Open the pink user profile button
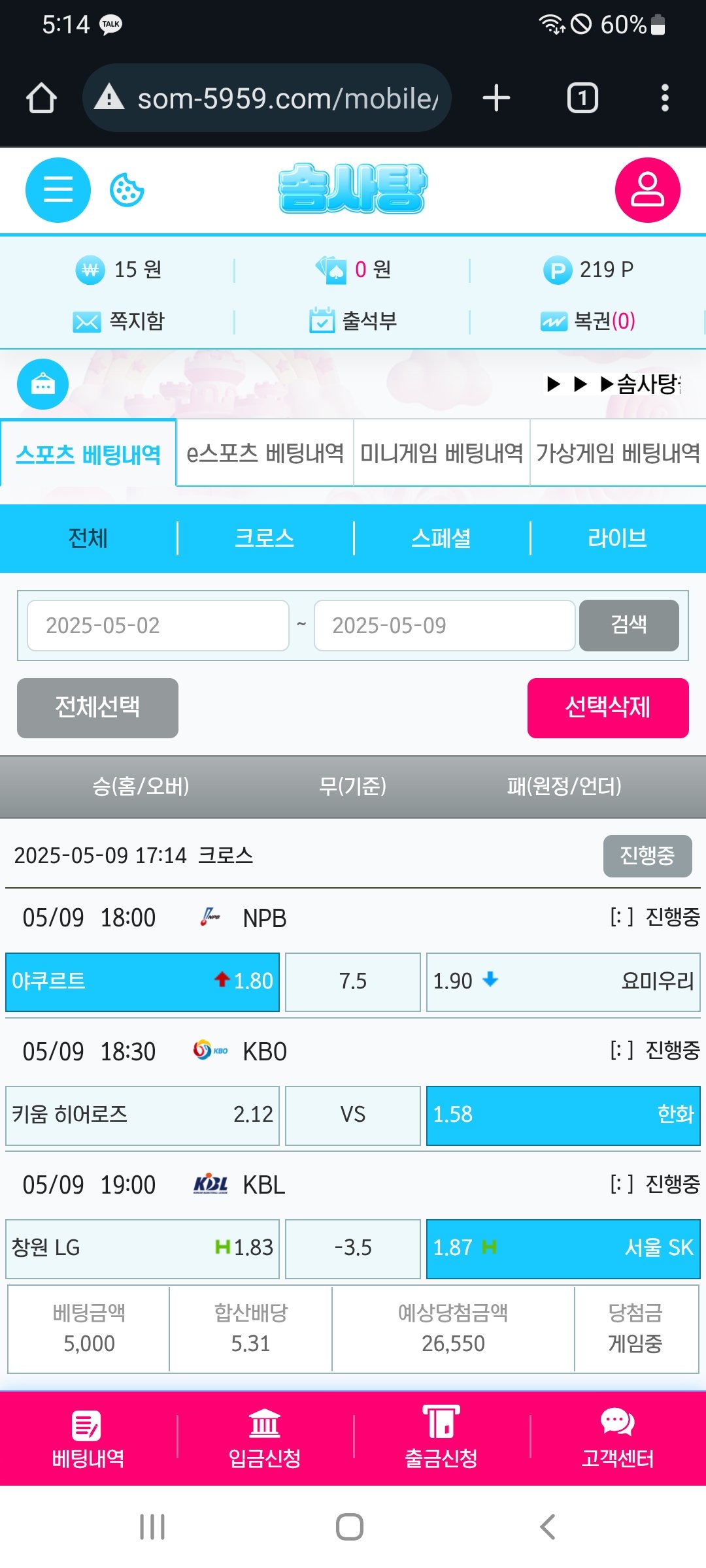Viewport: 706px width, 1568px height. (647, 190)
